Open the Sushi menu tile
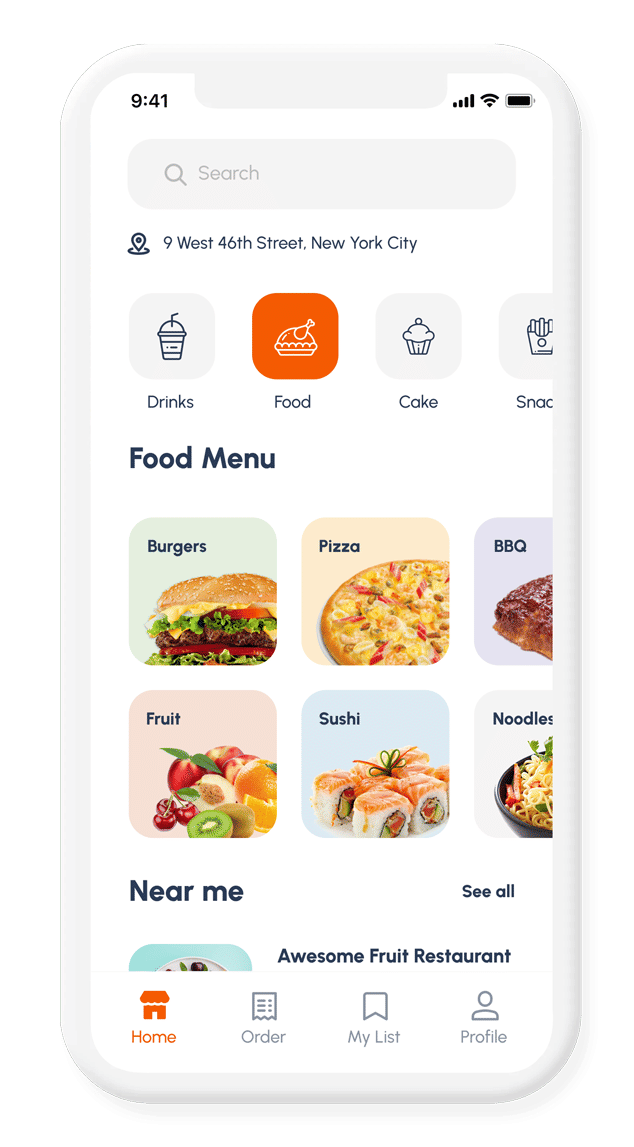The width and height of the screenshot is (634, 1147). point(375,764)
